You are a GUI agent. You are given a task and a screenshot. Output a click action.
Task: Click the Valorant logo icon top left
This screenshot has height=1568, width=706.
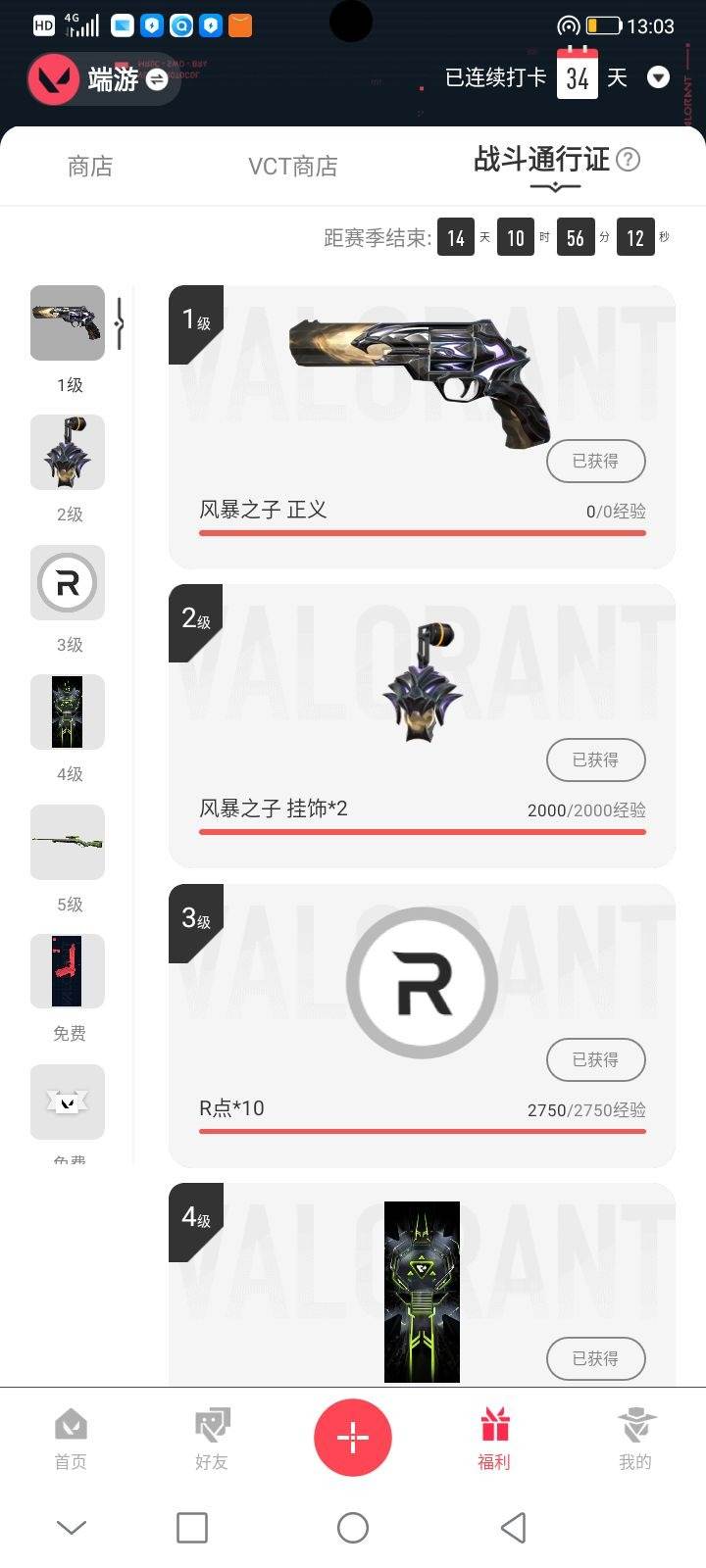click(x=54, y=78)
